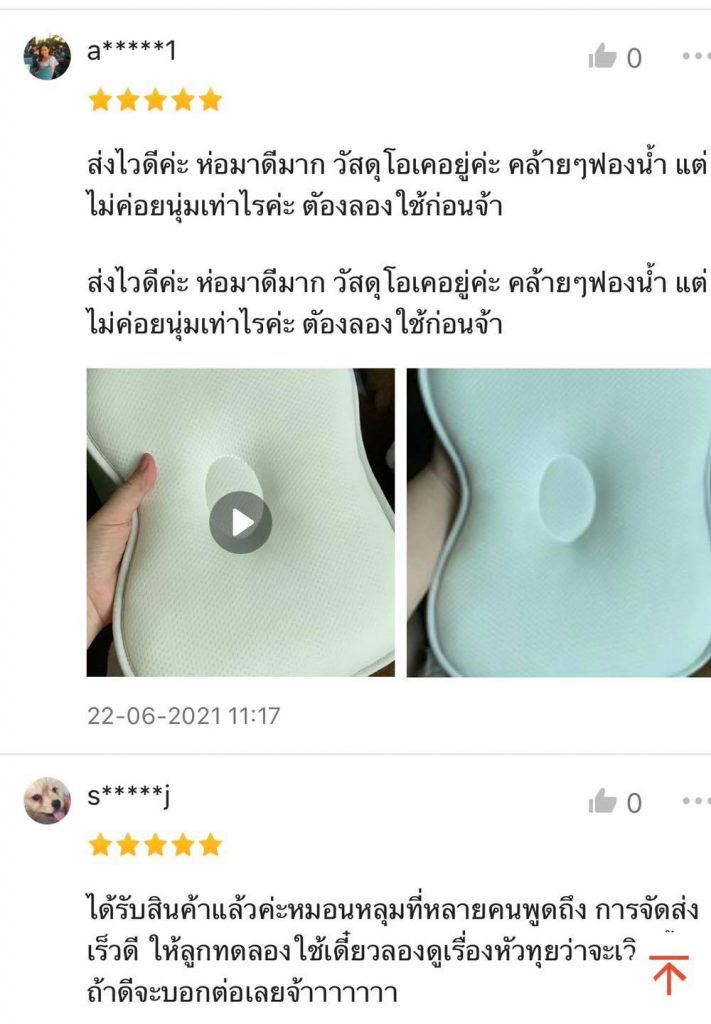This screenshot has width=711, height=1024.
Task: Jump back to top with the red arrow
Action: tap(670, 973)
